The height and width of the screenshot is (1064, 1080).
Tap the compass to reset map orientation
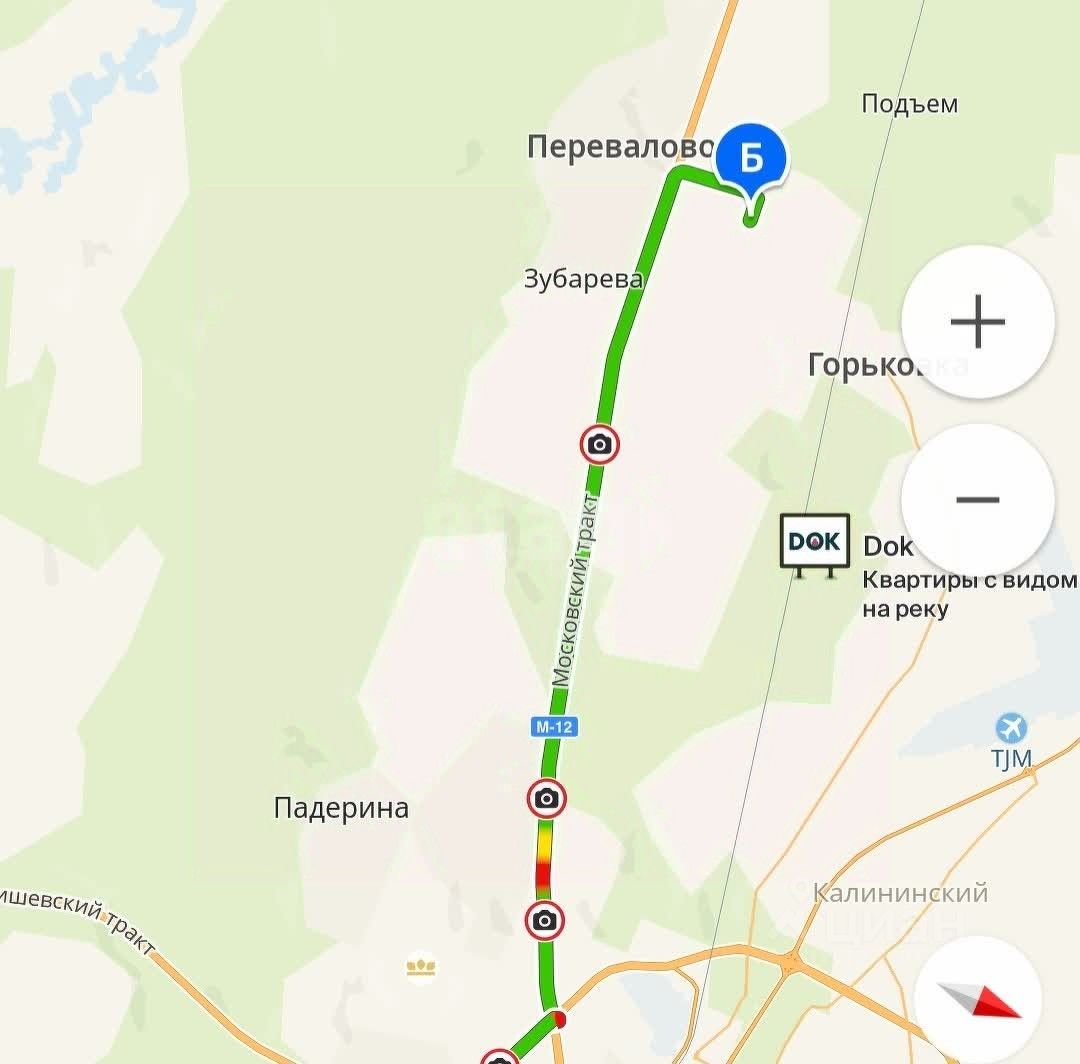[x=978, y=1000]
